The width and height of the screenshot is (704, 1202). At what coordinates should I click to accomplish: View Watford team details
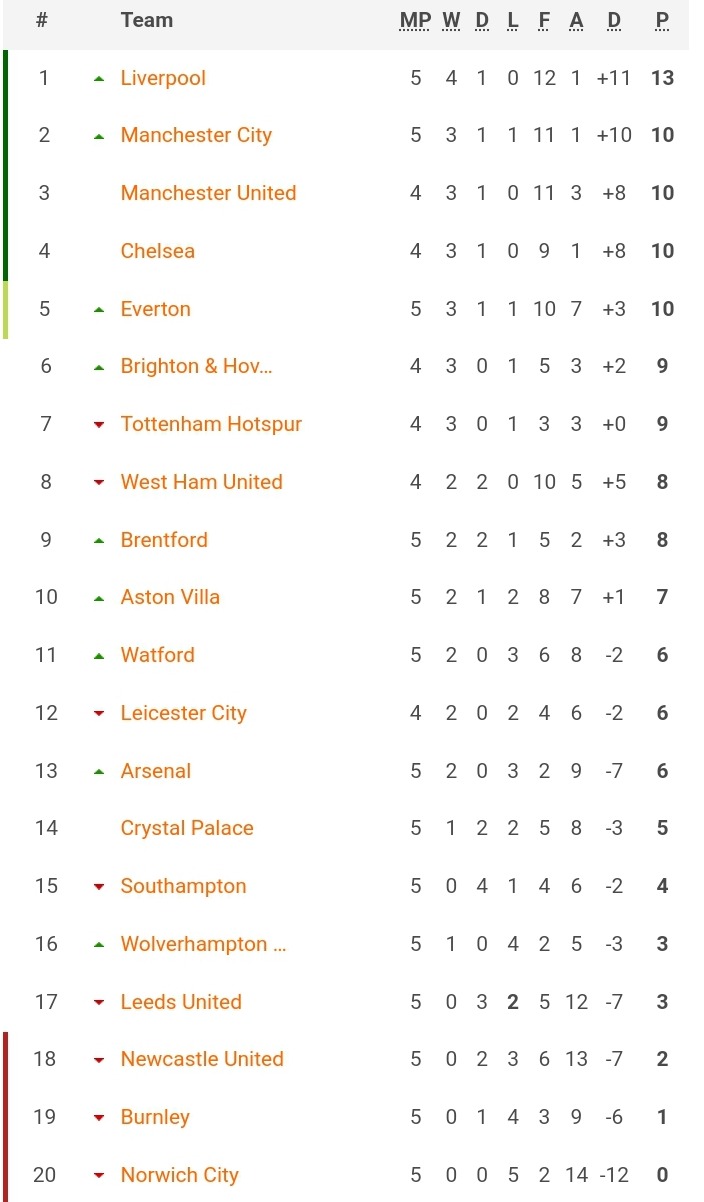(157, 655)
